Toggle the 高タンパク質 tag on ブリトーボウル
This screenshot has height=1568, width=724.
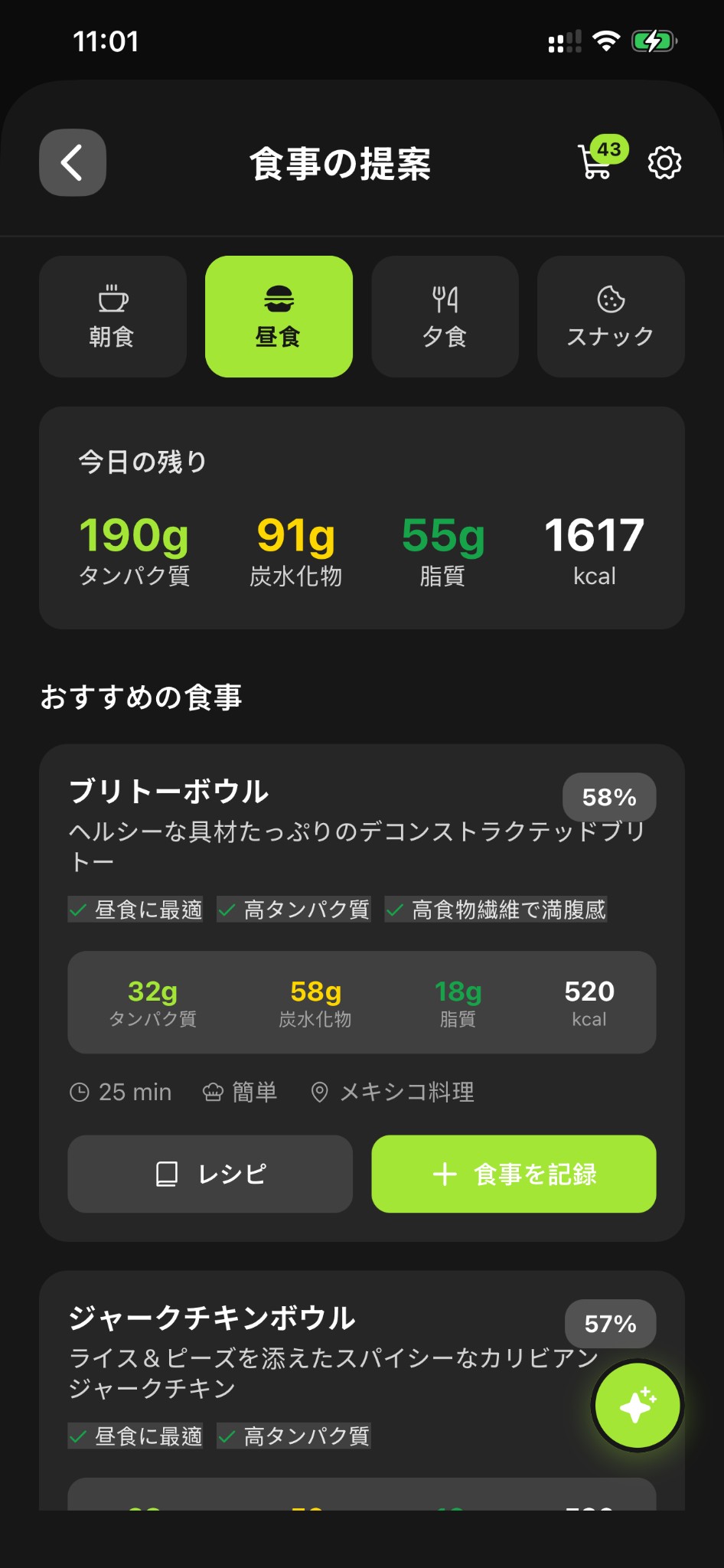click(293, 910)
